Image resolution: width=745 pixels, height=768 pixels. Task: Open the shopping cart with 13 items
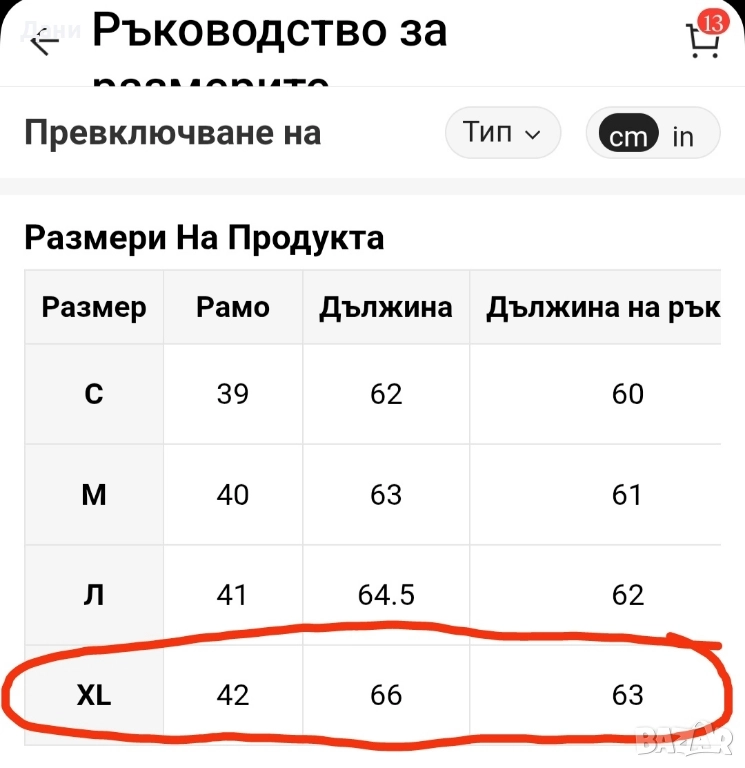(703, 39)
